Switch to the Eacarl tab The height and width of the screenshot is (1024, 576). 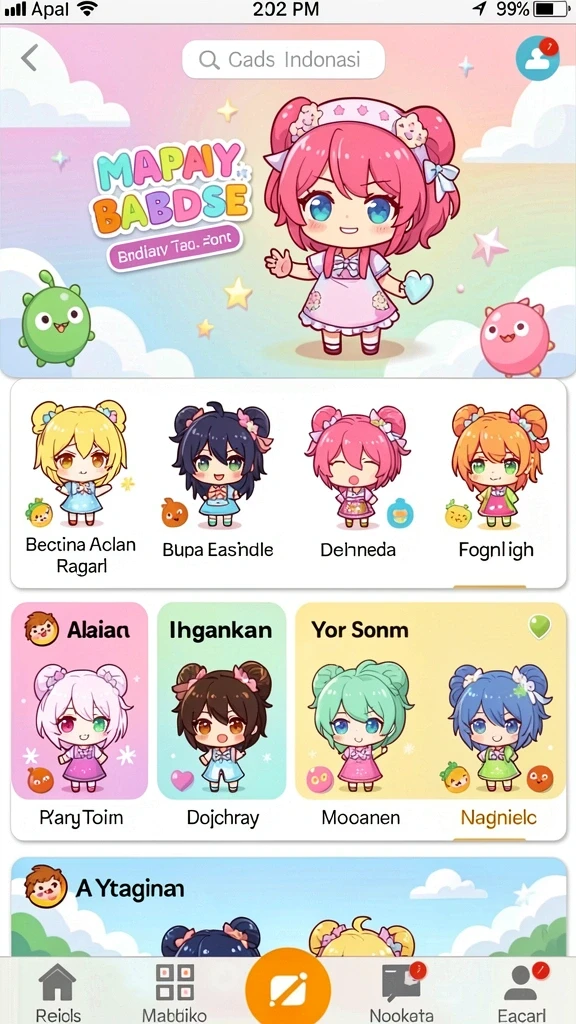point(522,993)
